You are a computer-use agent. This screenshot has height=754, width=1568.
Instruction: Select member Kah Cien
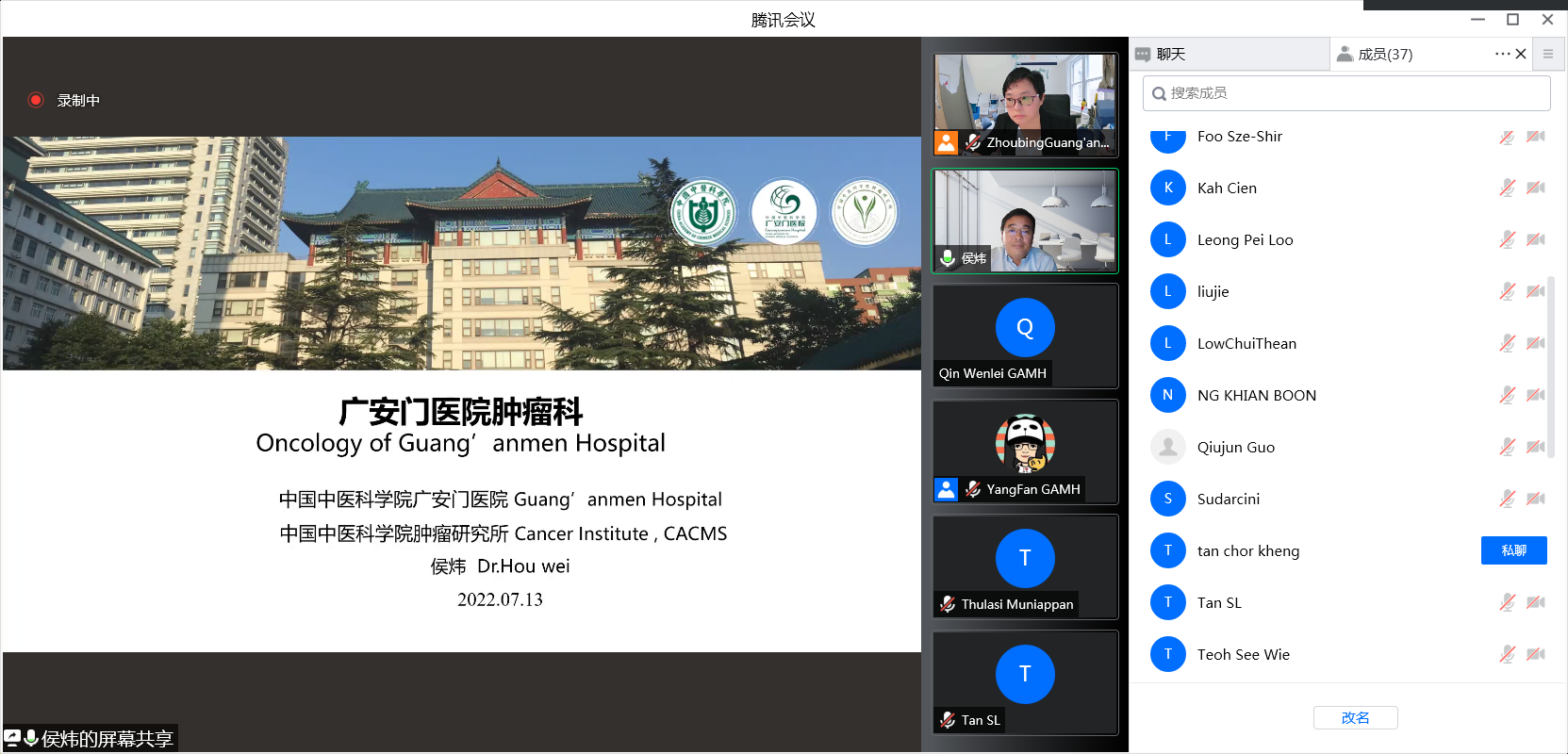coord(1227,188)
